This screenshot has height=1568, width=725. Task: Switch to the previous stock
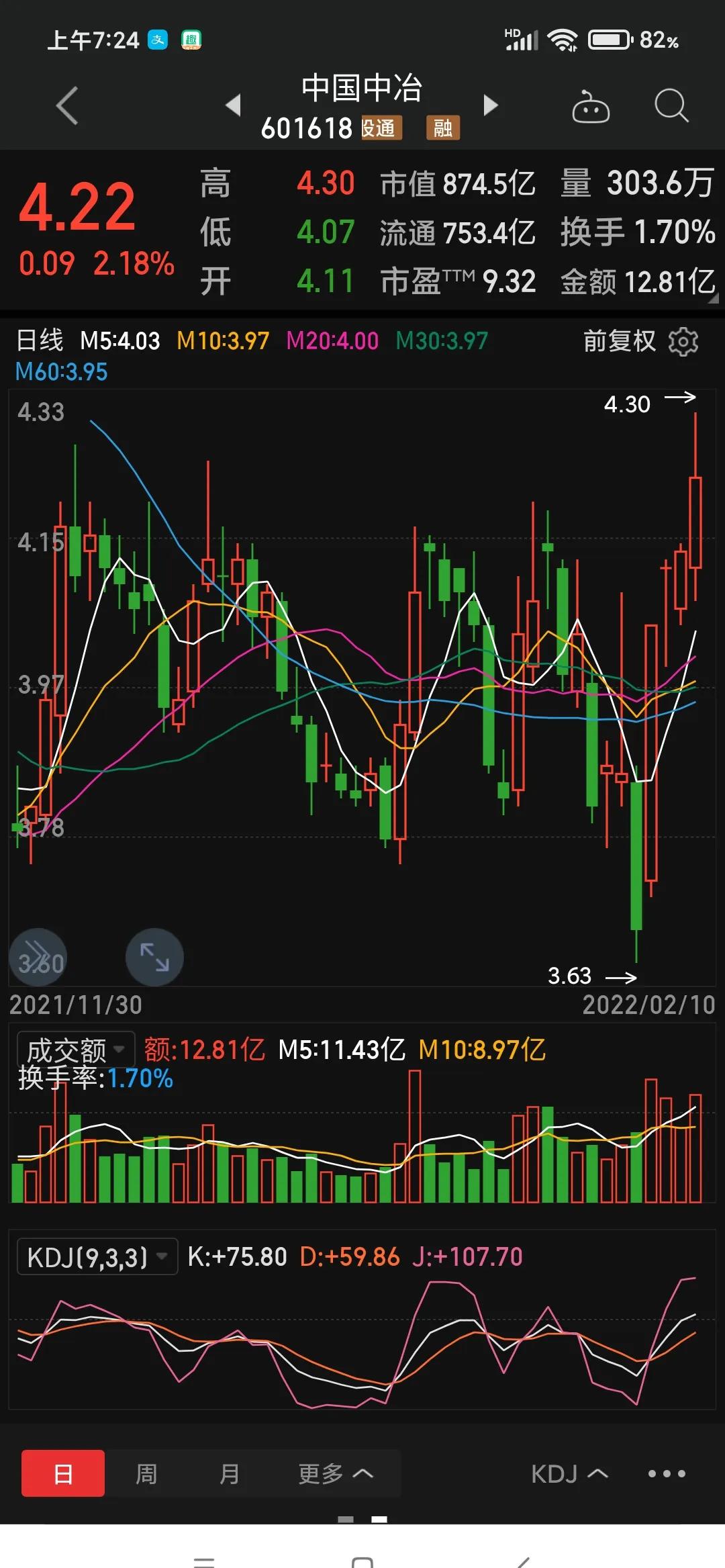(233, 105)
